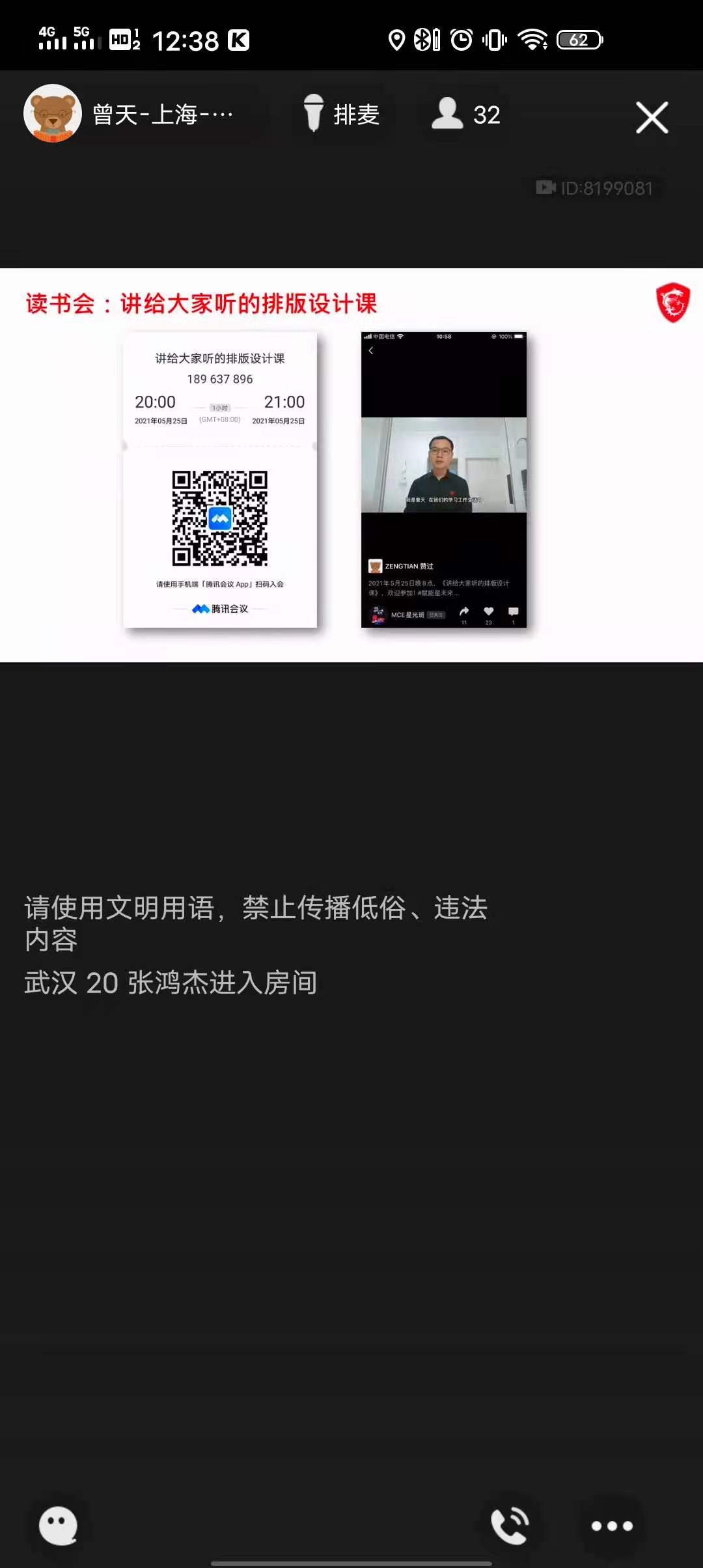
Task: Open host profile 曾天-上海
Action: [53, 113]
